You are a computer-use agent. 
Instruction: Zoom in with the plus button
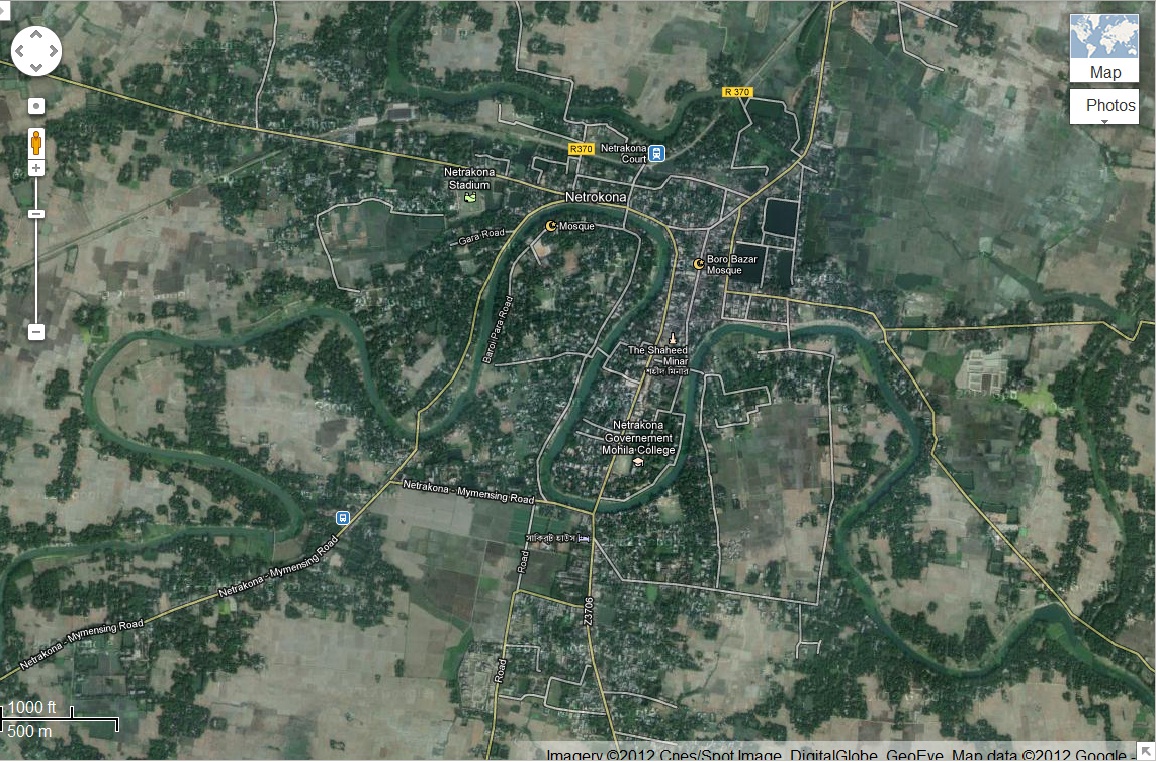36,168
